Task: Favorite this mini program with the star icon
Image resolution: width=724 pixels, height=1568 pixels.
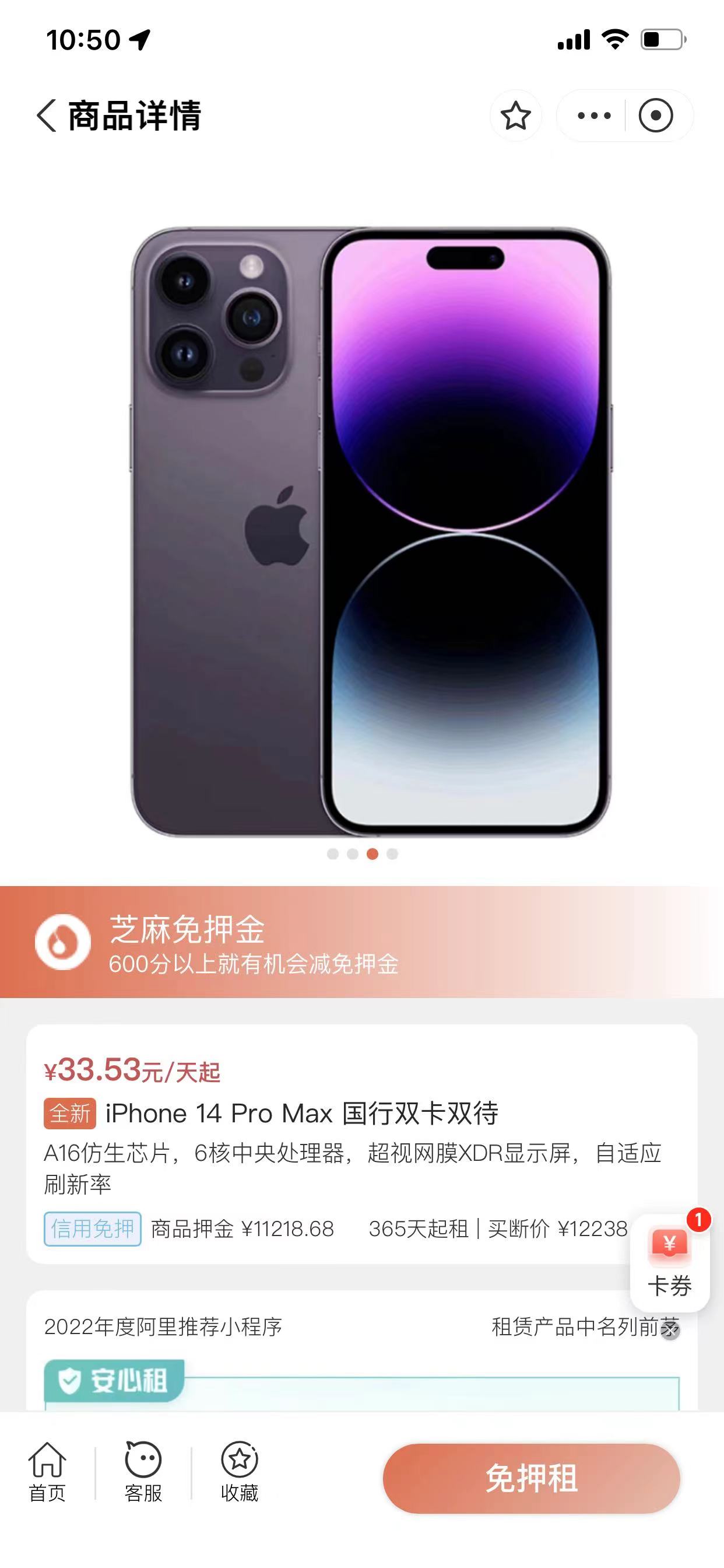Action: click(x=515, y=116)
